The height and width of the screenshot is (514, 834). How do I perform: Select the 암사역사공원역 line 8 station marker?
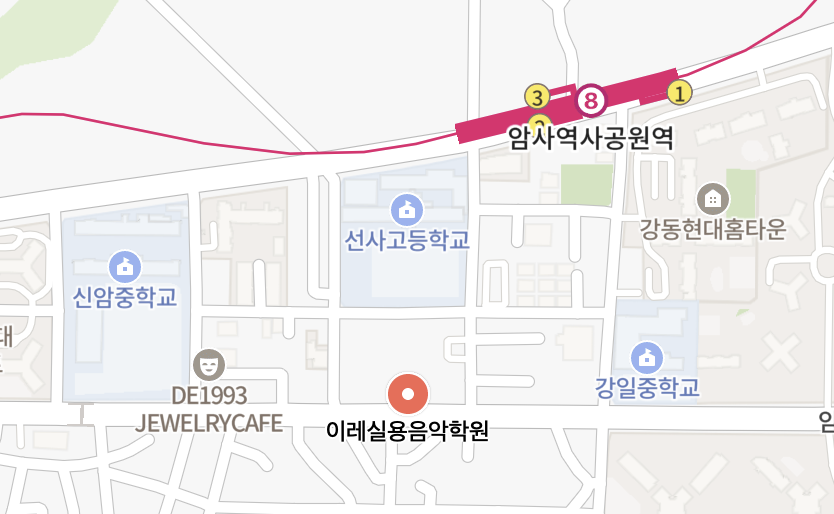point(591,100)
